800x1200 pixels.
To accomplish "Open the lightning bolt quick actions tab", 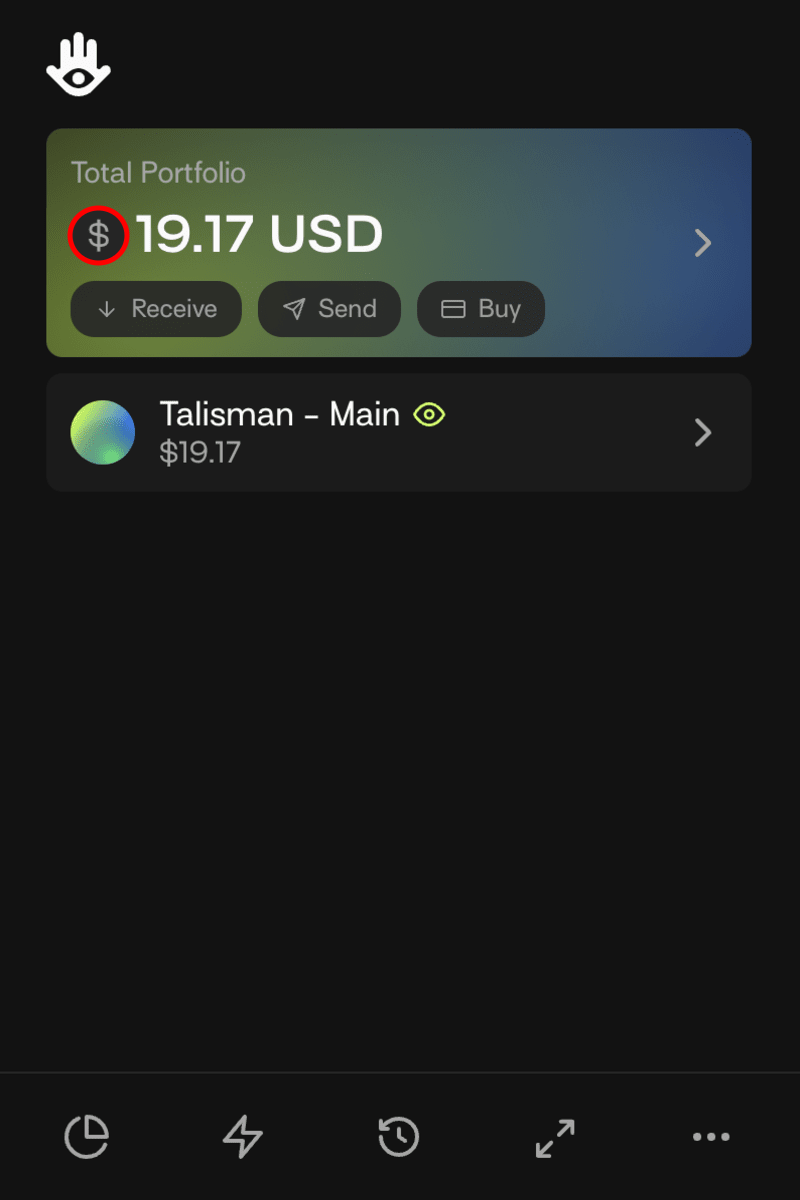I will coord(242,1137).
